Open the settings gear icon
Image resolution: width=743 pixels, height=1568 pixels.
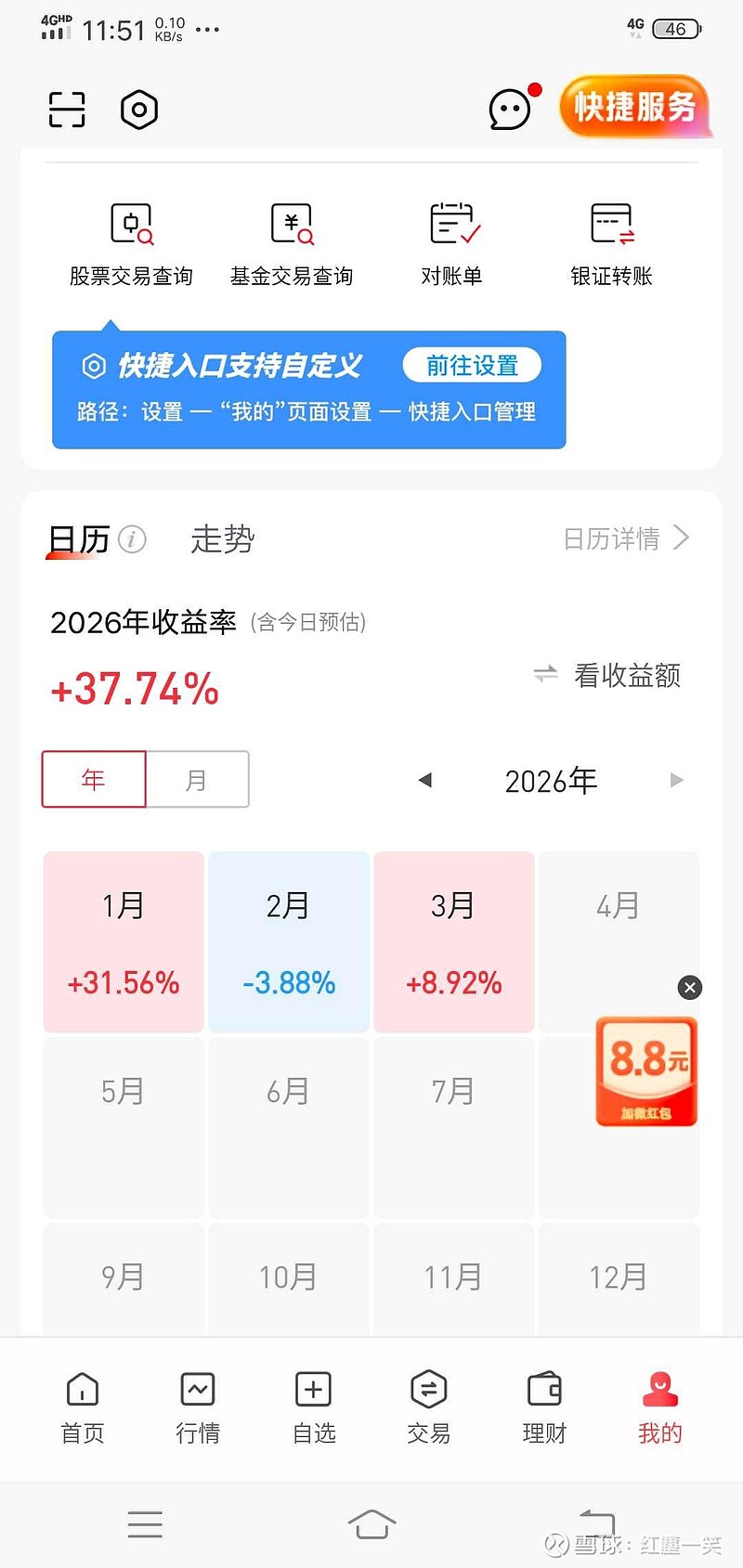139,109
